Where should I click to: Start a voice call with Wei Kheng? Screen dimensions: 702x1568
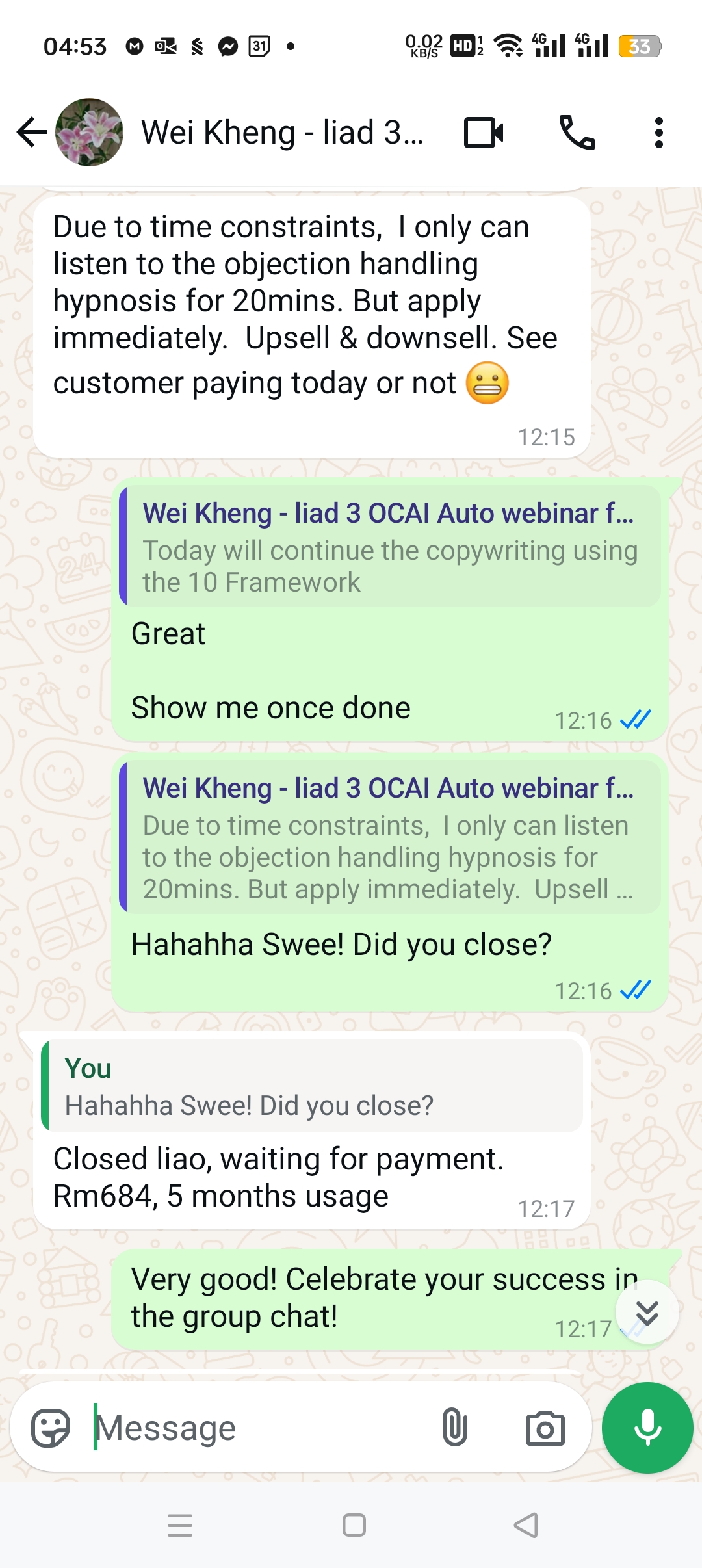pyautogui.click(x=577, y=133)
